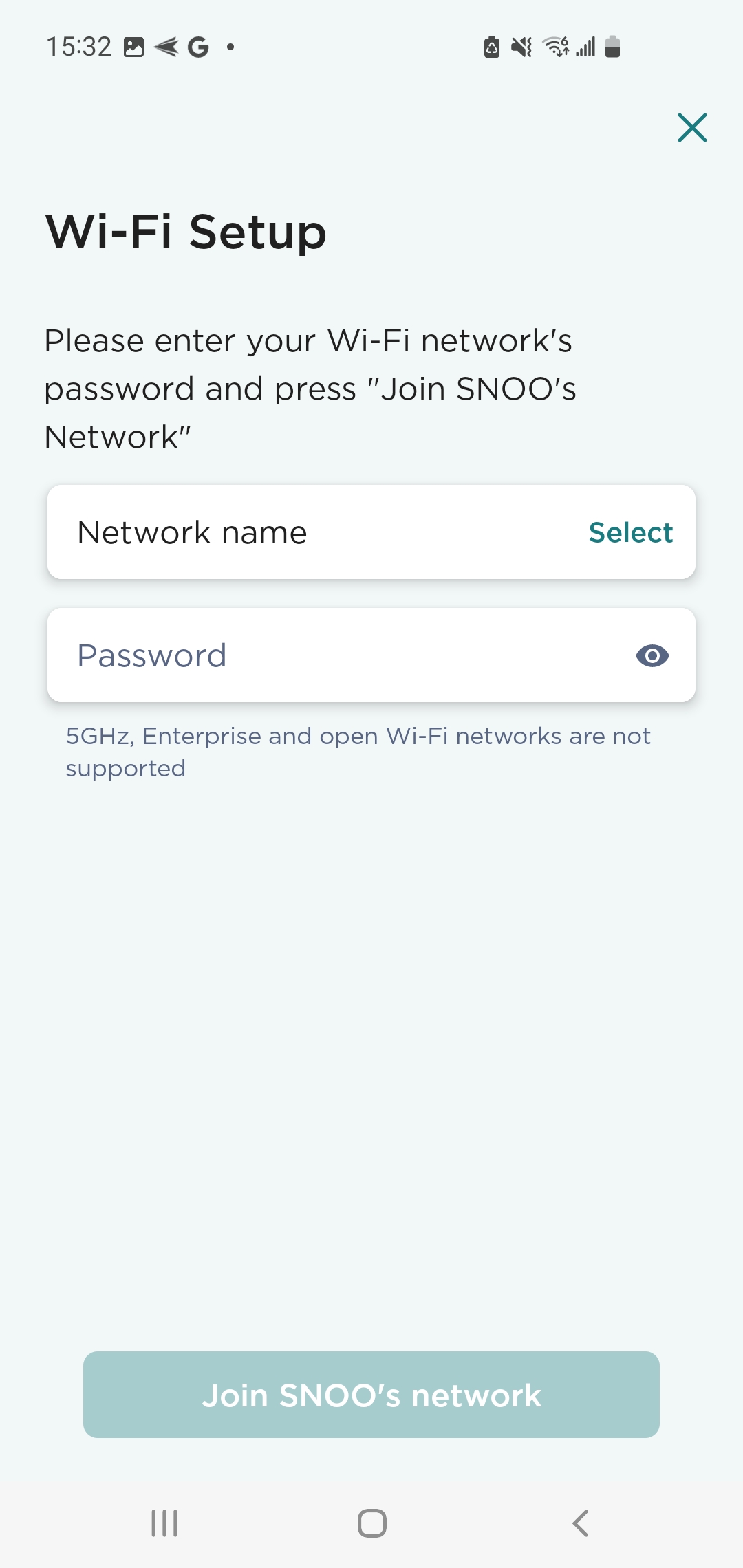Show password with the eye icon
Image resolution: width=743 pixels, height=1568 pixels.
652,656
